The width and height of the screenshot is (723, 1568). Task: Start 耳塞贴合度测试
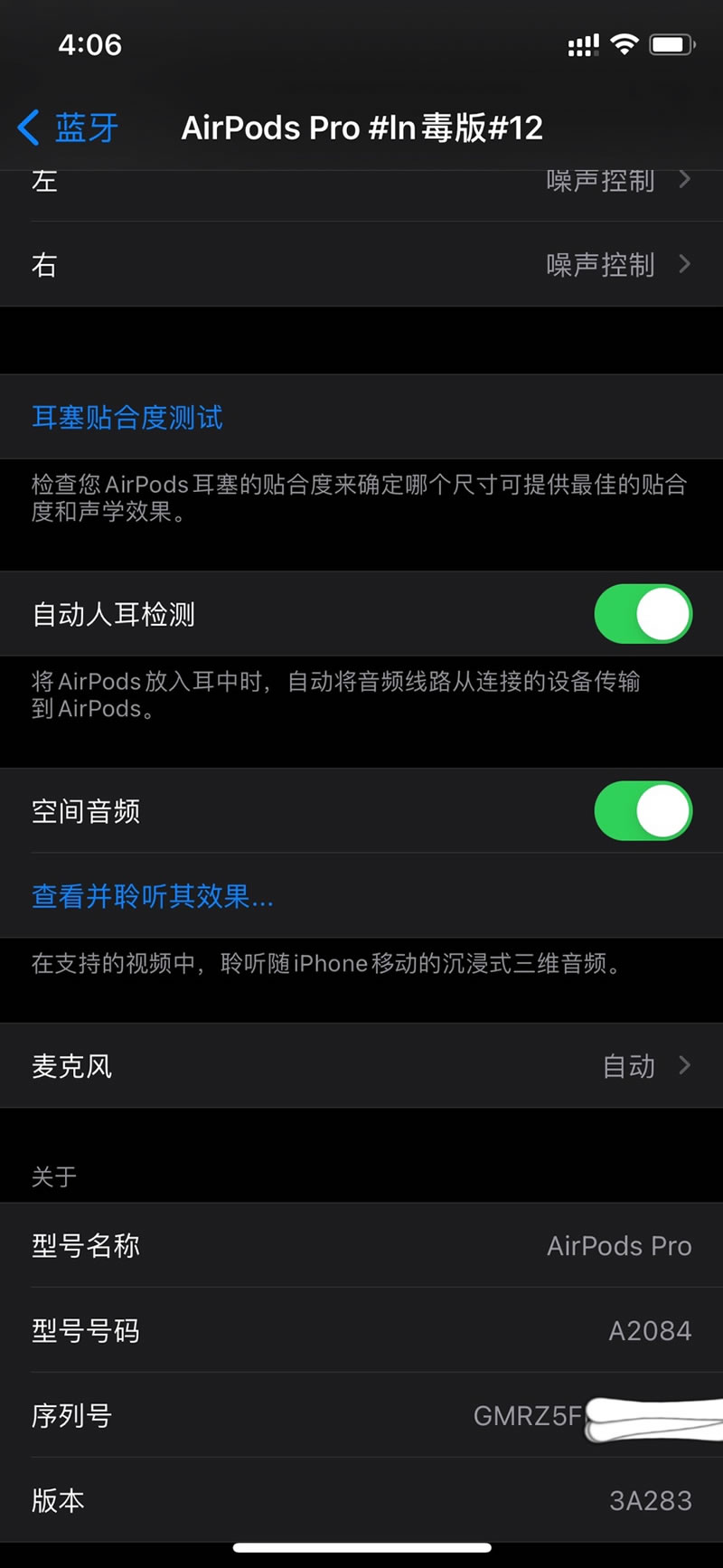pyautogui.click(x=127, y=417)
